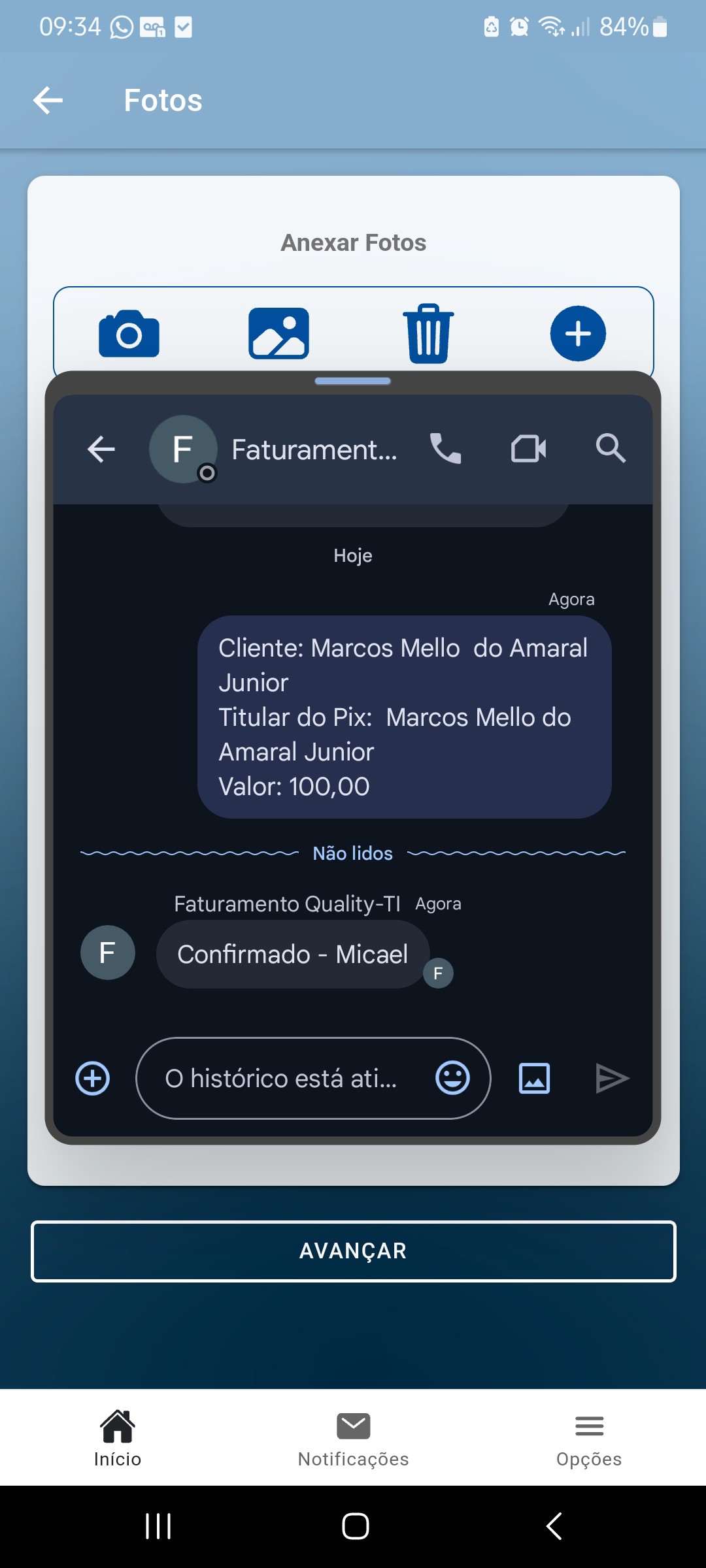Go back from the Fotos screen

coord(48,101)
